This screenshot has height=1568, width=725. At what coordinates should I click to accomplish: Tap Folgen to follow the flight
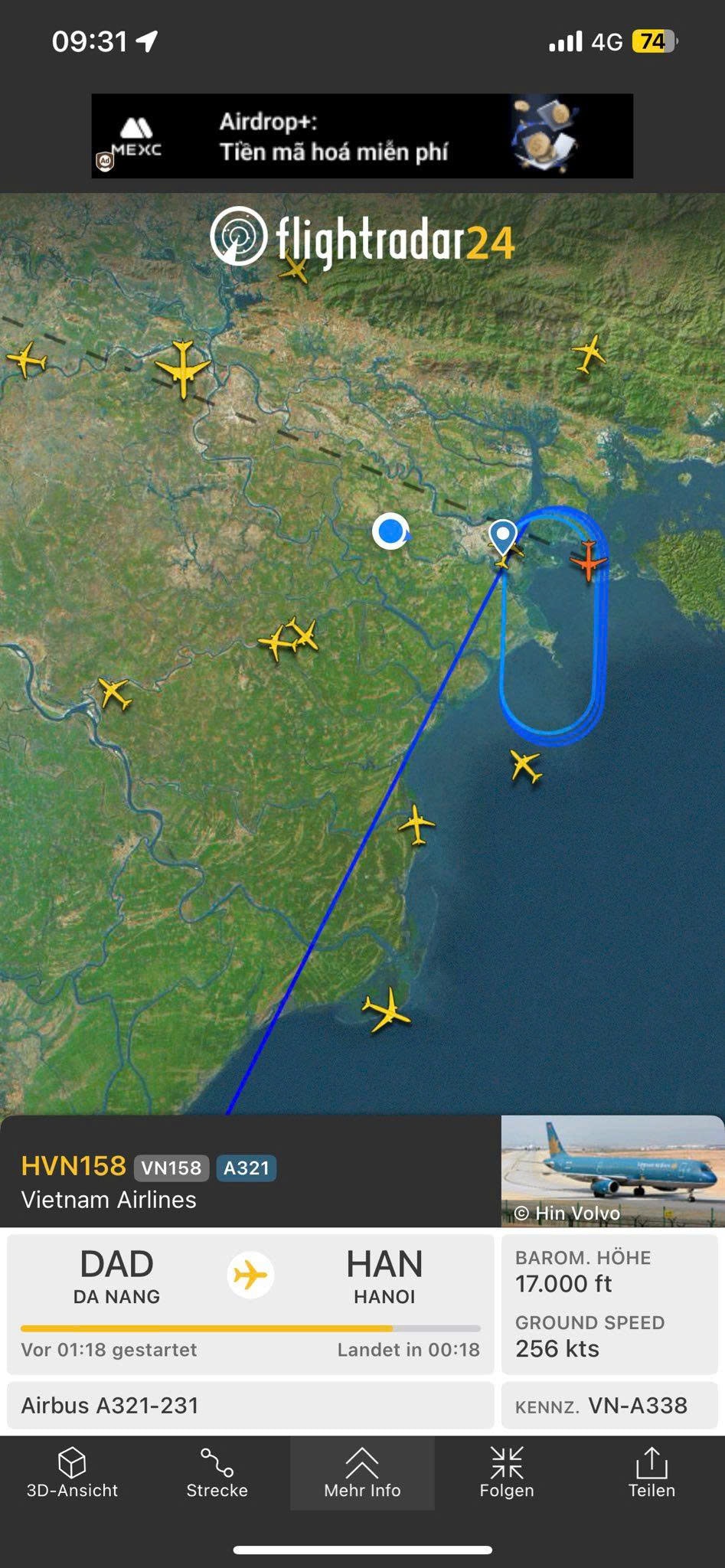pos(507,1472)
